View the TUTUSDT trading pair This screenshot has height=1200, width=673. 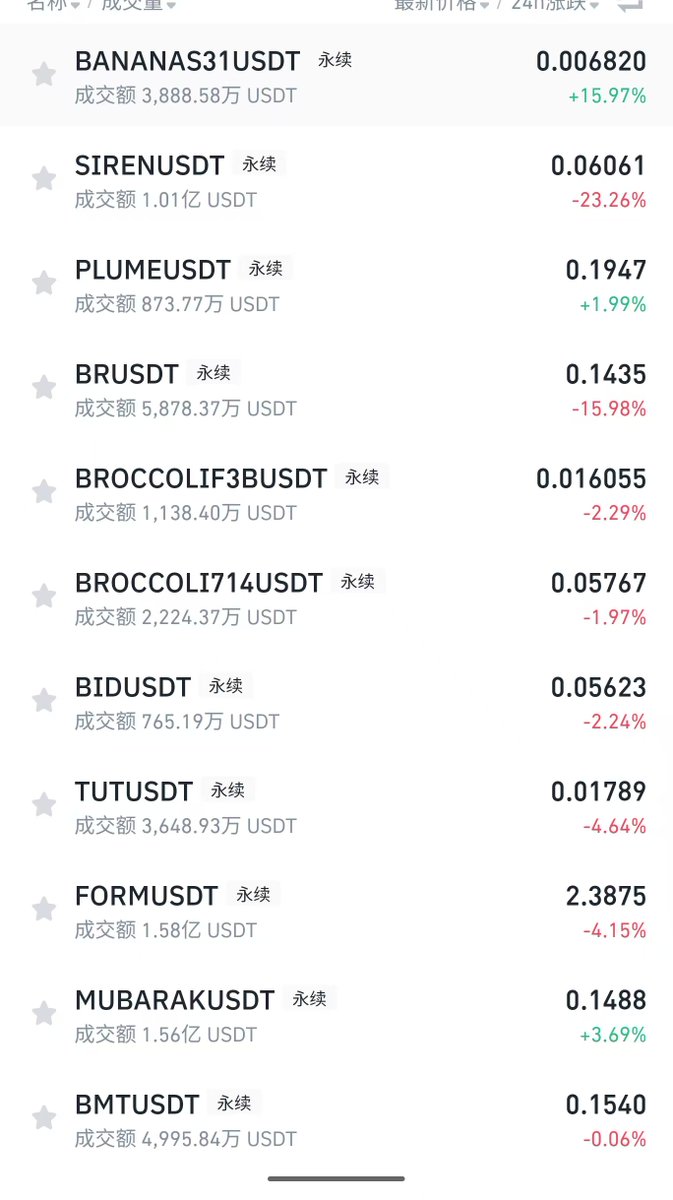[x=134, y=792]
